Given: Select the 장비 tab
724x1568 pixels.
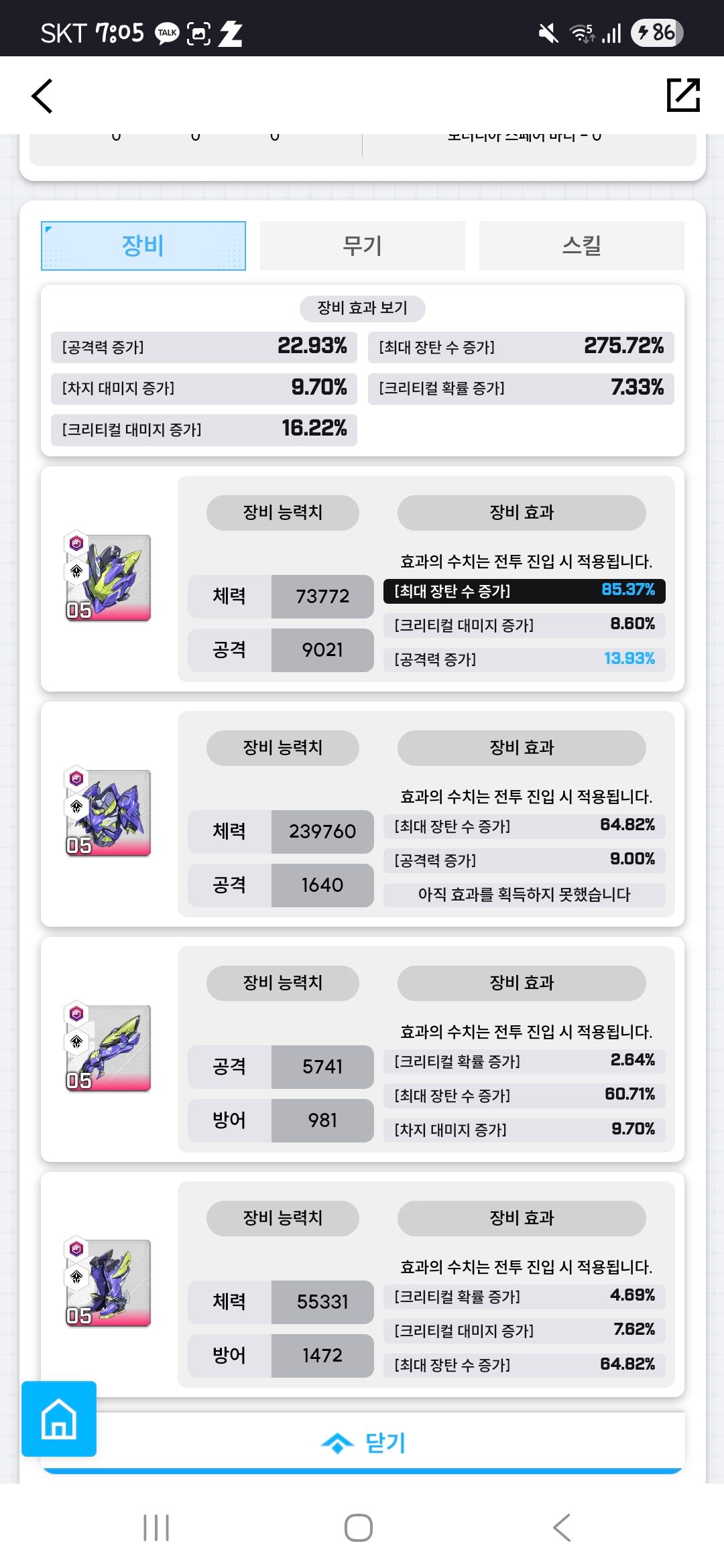Looking at the screenshot, I should [143, 246].
